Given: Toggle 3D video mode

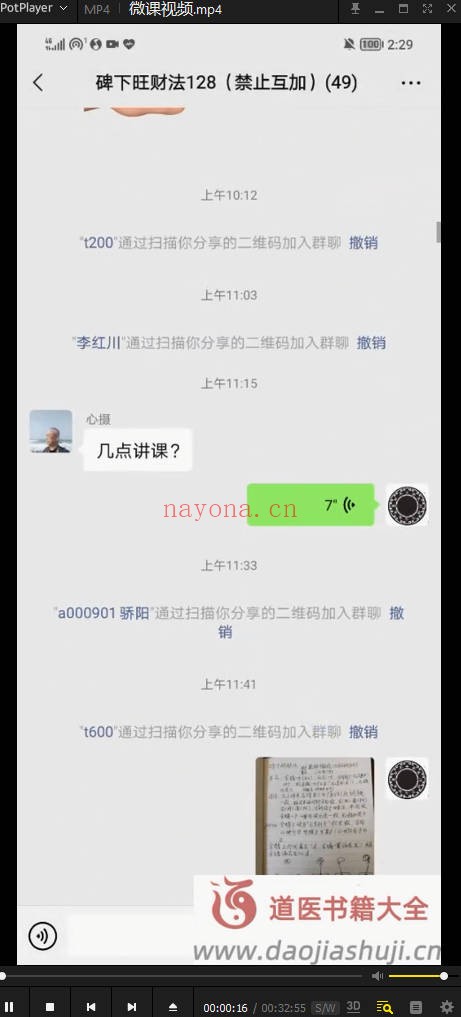Looking at the screenshot, I should click(353, 1007).
